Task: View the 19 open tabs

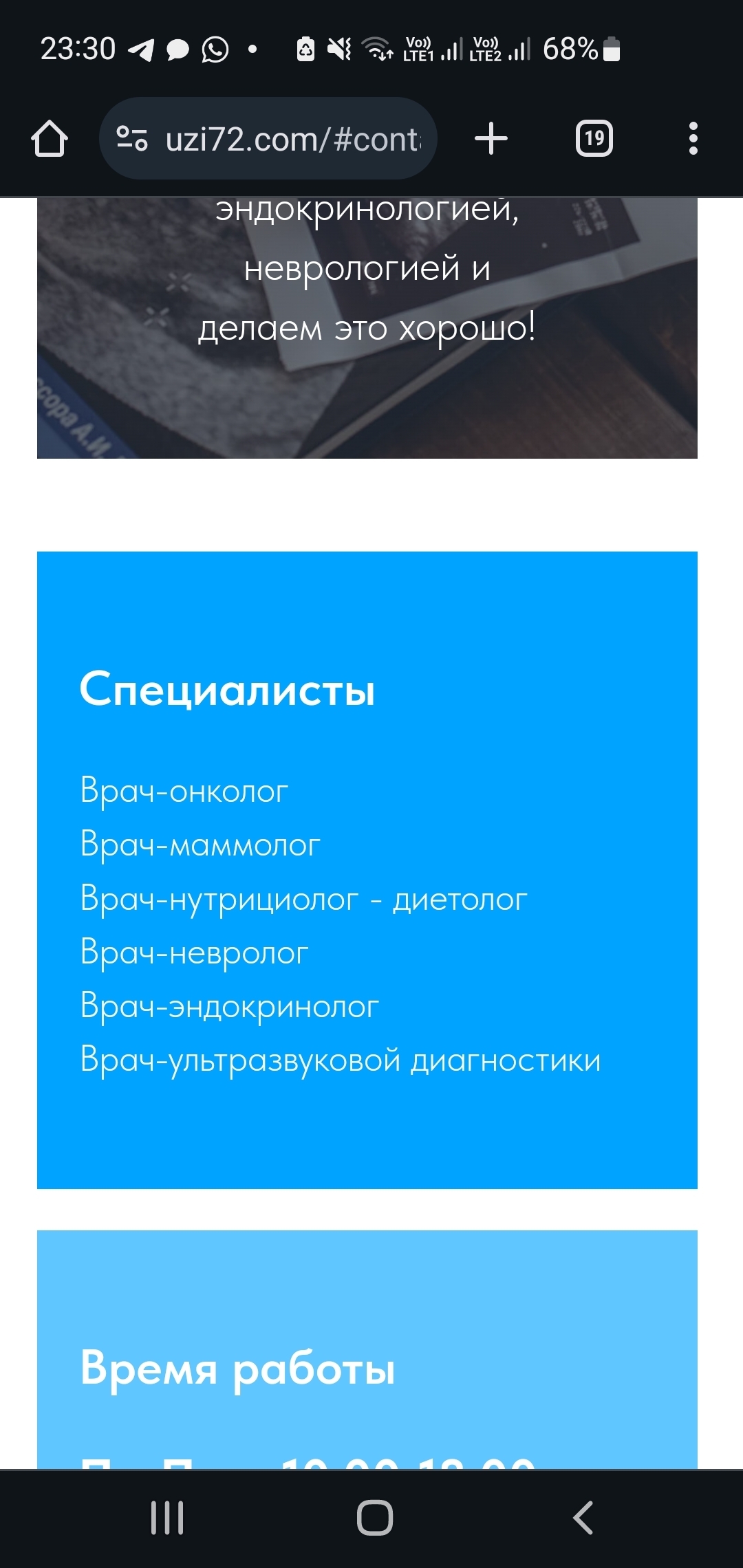Action: click(594, 139)
